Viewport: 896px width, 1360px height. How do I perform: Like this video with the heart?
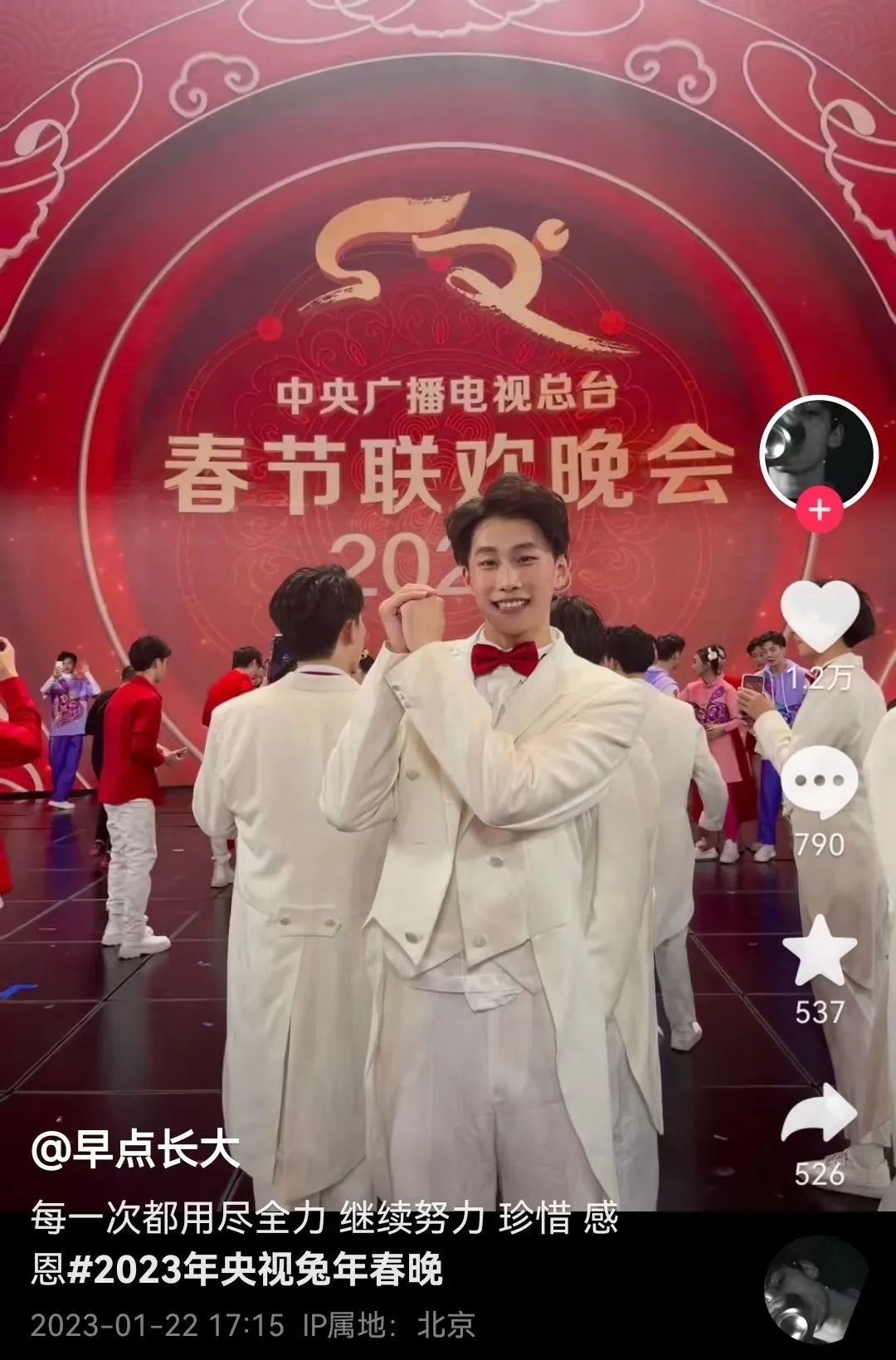(820, 617)
